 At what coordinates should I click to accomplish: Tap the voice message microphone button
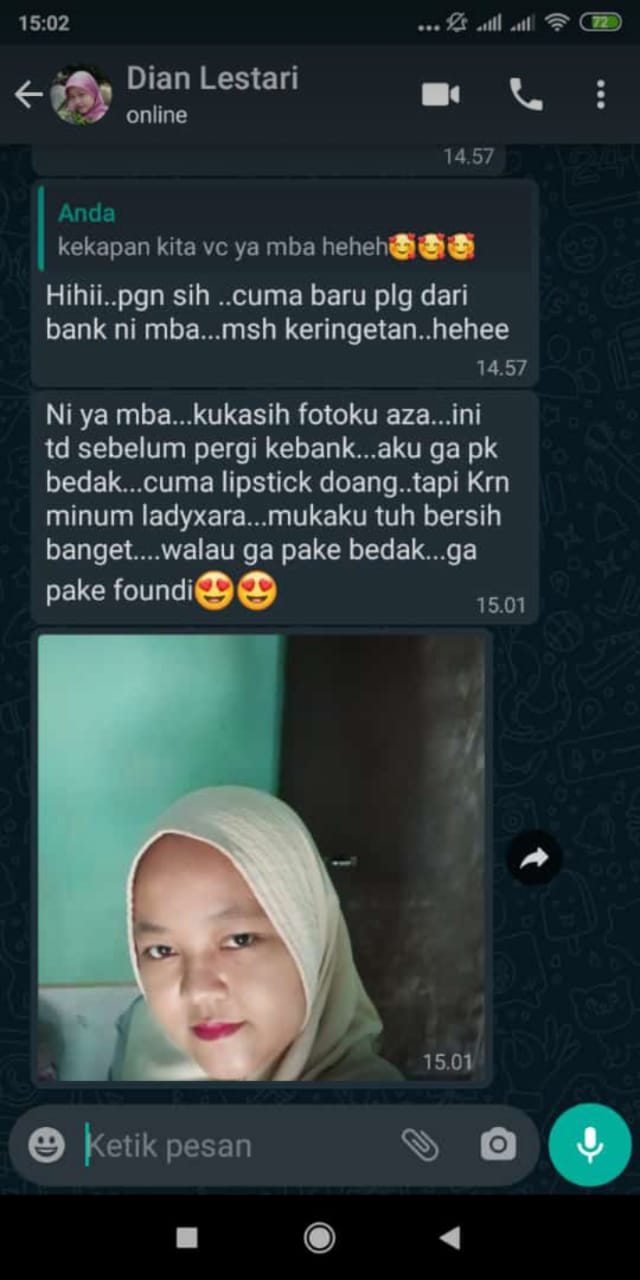pos(590,1145)
